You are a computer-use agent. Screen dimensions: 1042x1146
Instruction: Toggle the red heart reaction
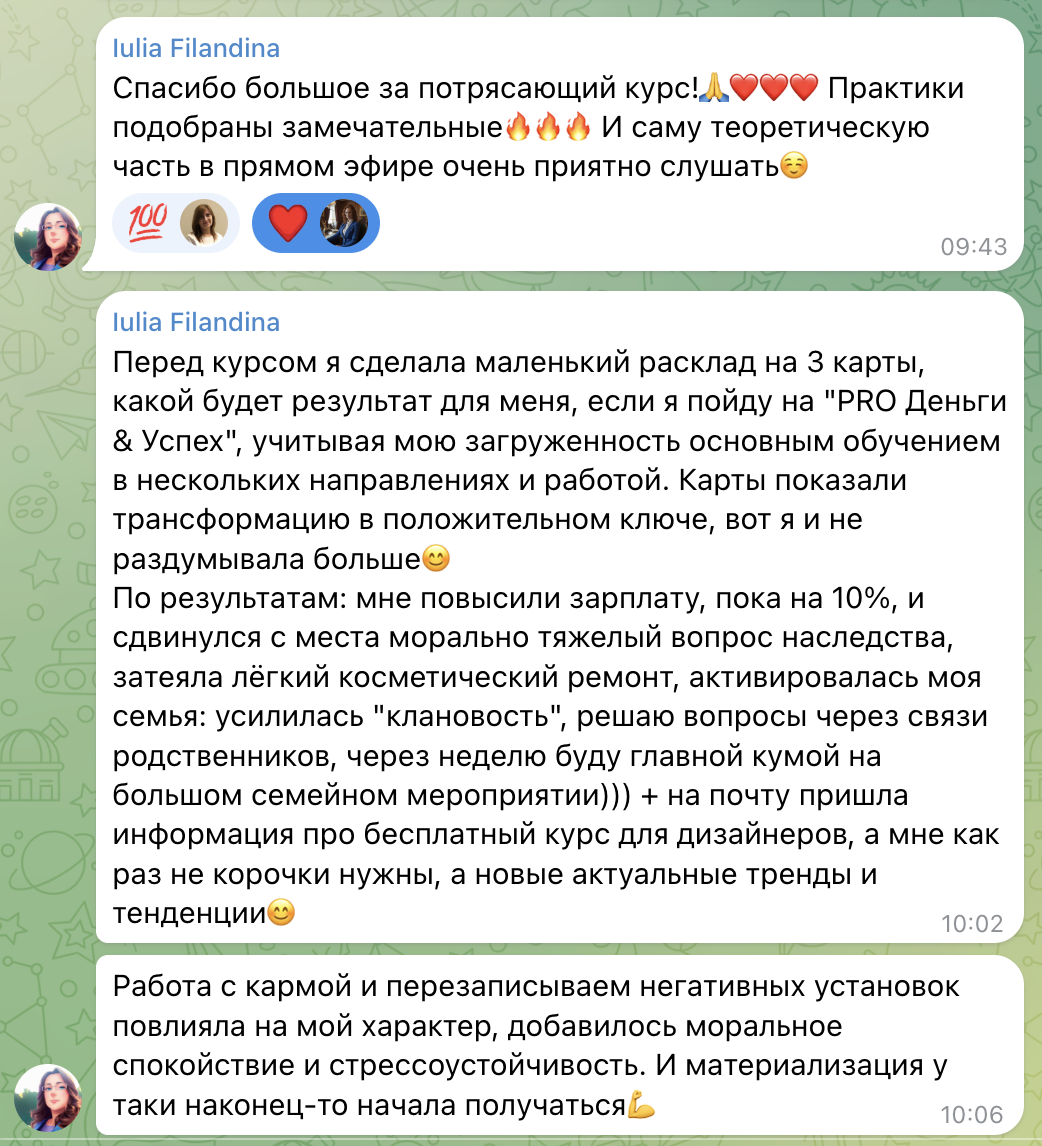click(x=315, y=222)
